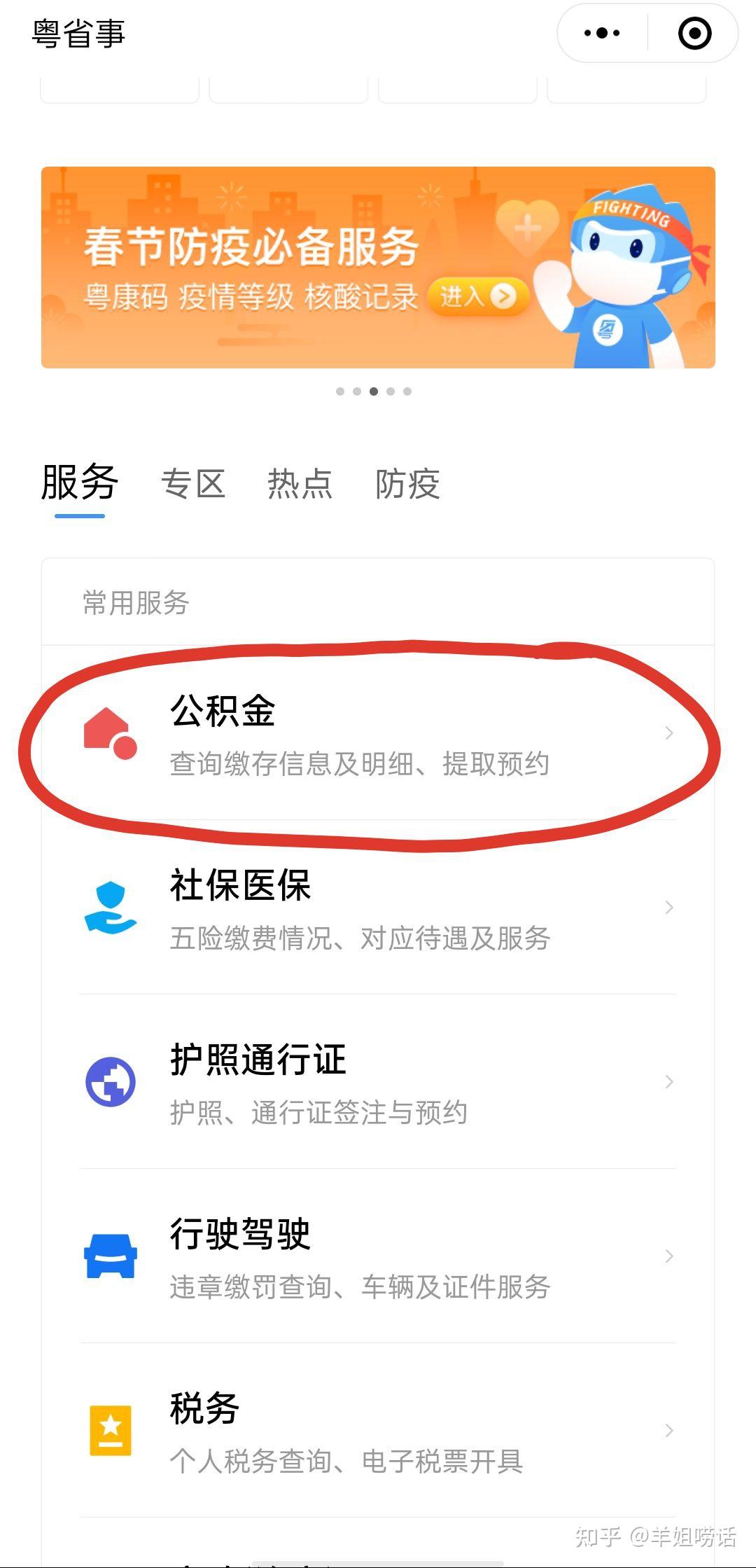Open the 行驶驾驶 service

378,1256
